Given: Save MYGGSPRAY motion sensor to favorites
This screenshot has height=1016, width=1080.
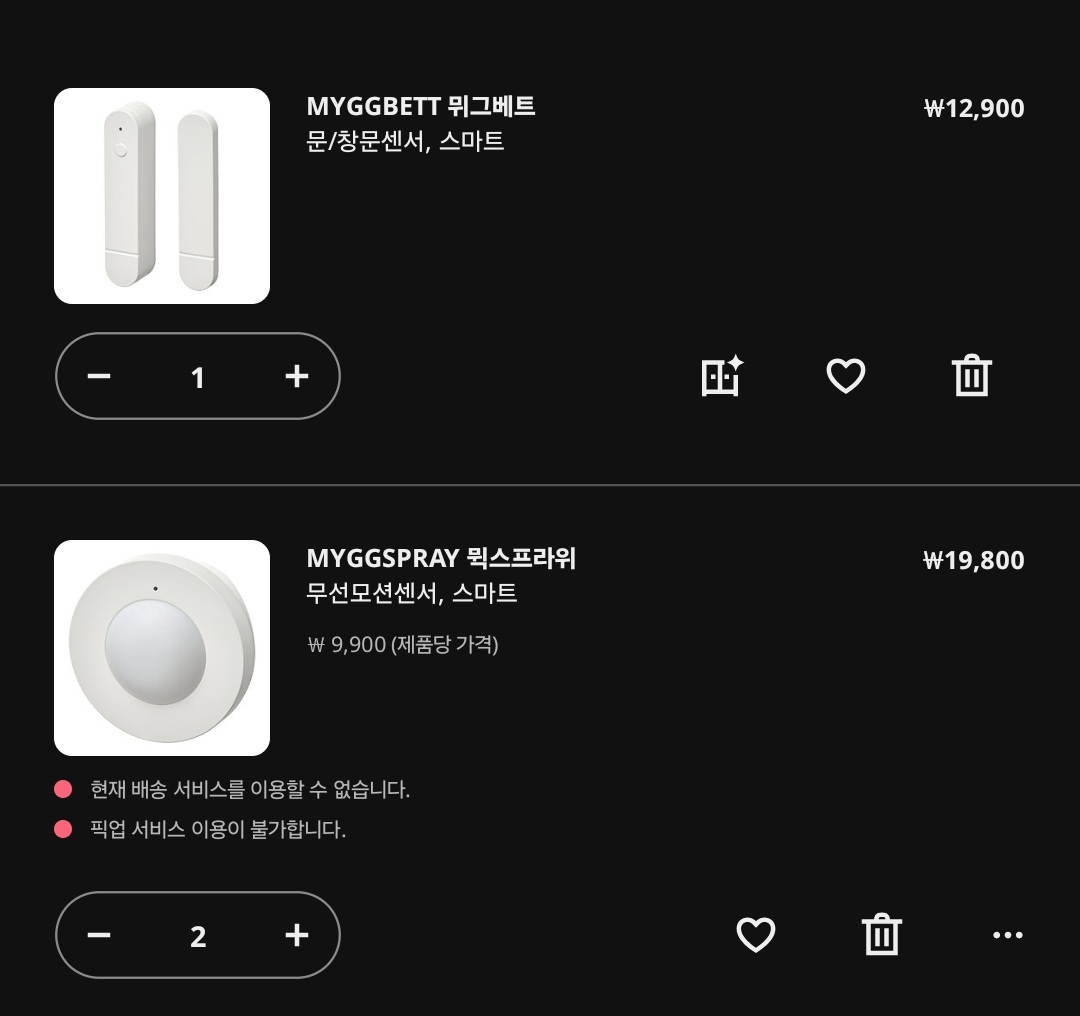Looking at the screenshot, I should [x=755, y=935].
